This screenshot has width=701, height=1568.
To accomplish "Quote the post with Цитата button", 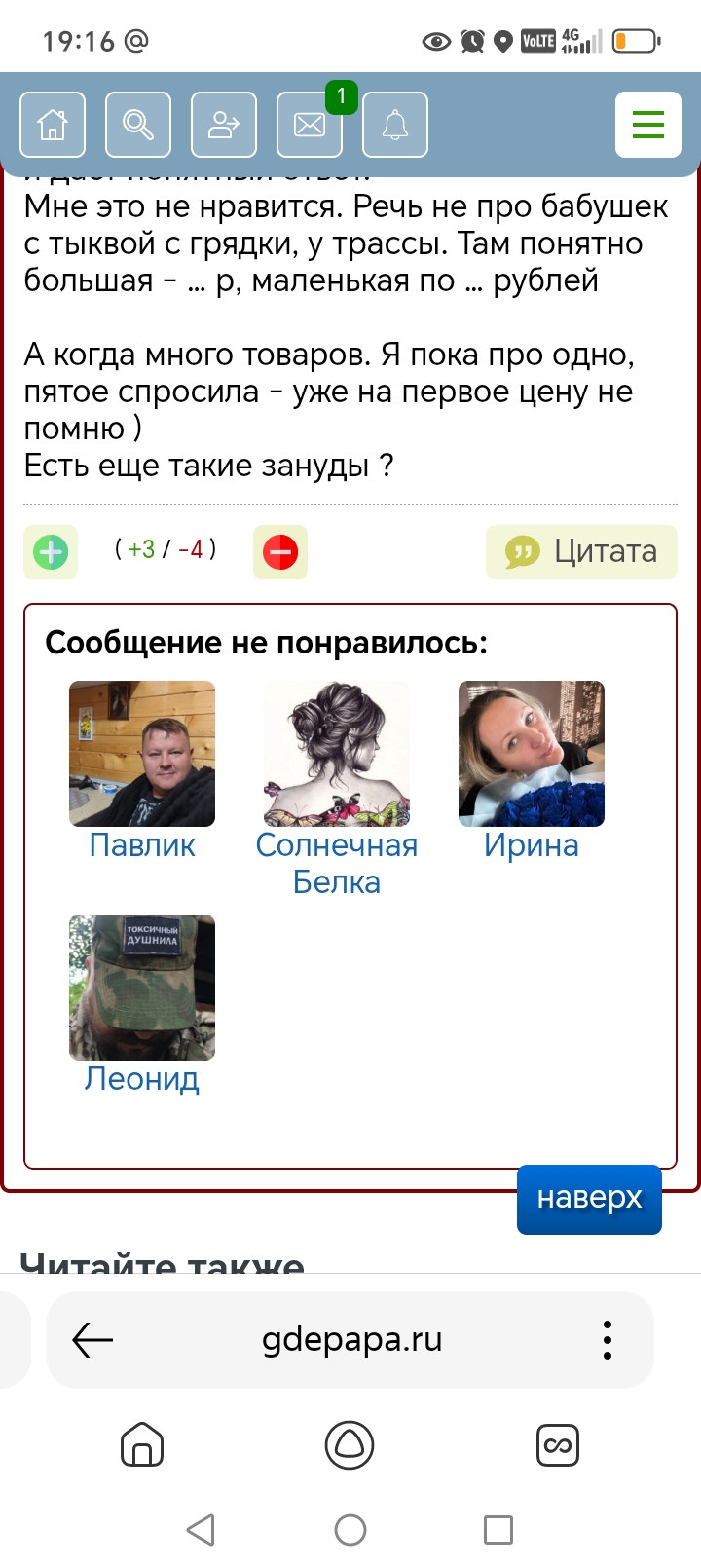I will point(581,552).
